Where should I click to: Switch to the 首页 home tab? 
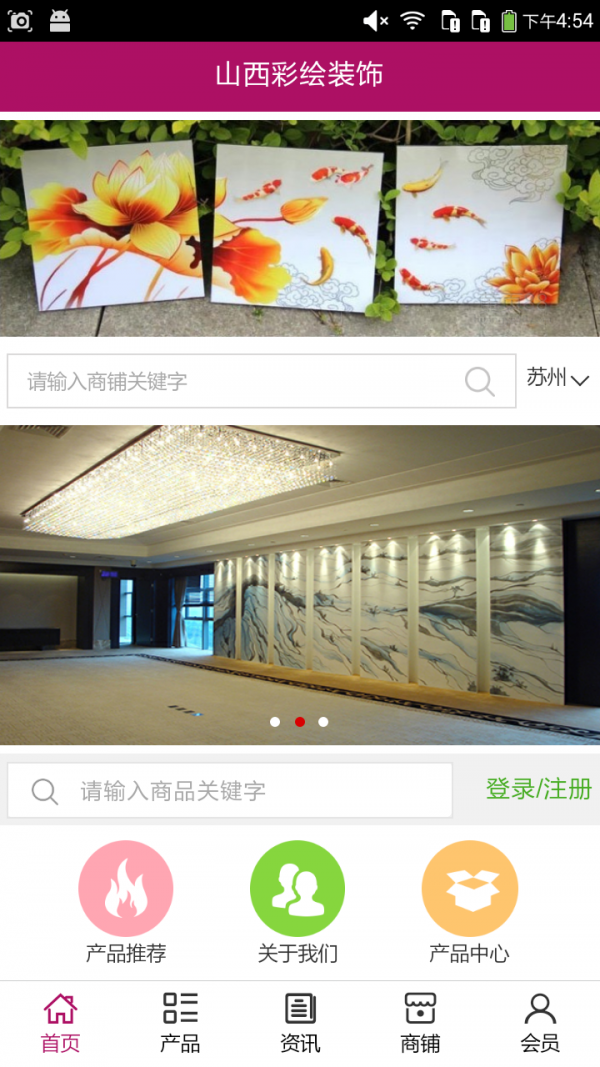click(60, 1023)
